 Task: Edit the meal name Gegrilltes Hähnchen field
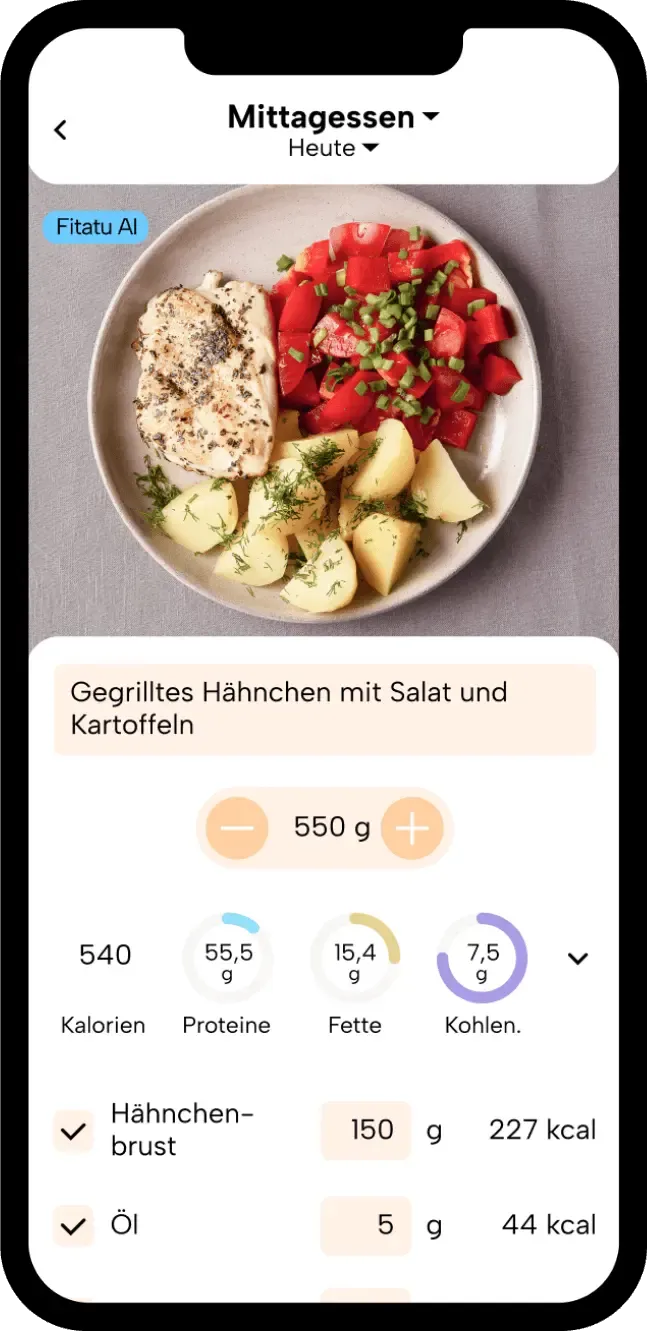pyautogui.click(x=325, y=709)
